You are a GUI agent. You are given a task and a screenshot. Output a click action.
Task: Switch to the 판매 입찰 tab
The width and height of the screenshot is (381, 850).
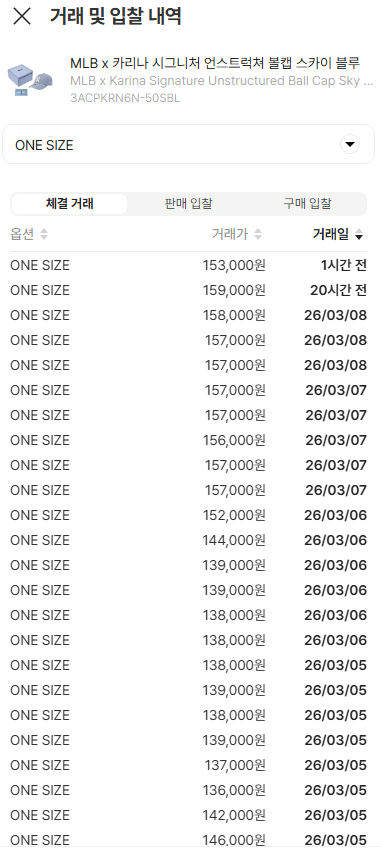pyautogui.click(x=188, y=204)
